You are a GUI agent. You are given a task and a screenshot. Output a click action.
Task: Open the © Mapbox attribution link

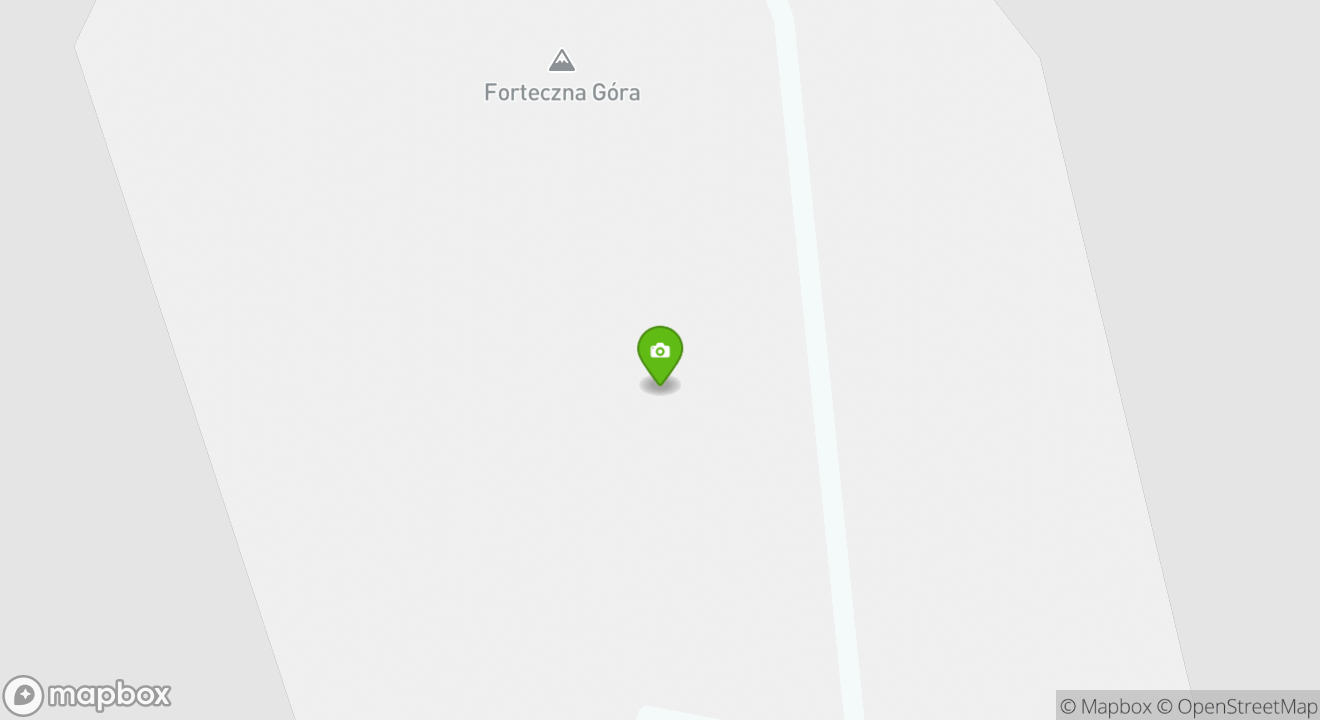(1105, 706)
